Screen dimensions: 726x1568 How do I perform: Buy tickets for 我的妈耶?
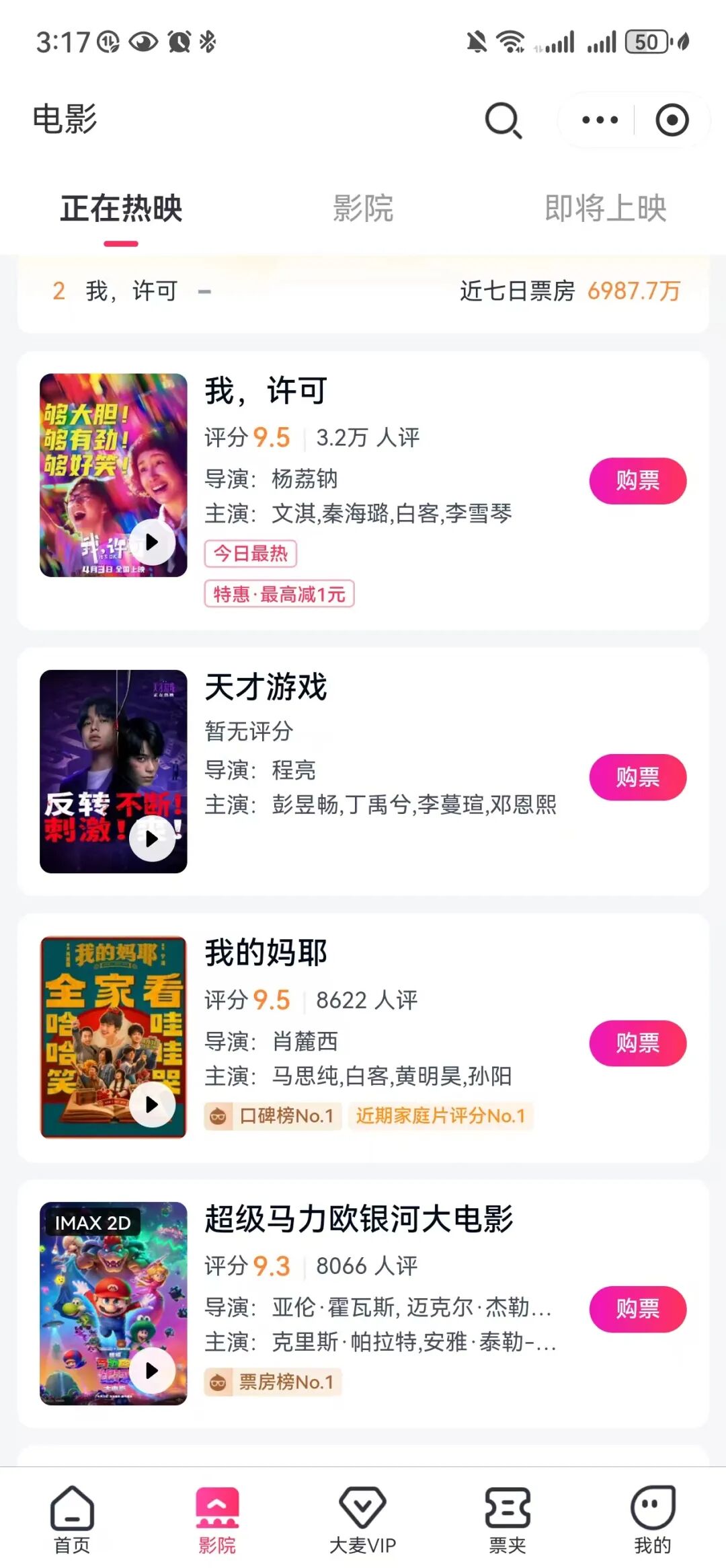(x=637, y=1043)
